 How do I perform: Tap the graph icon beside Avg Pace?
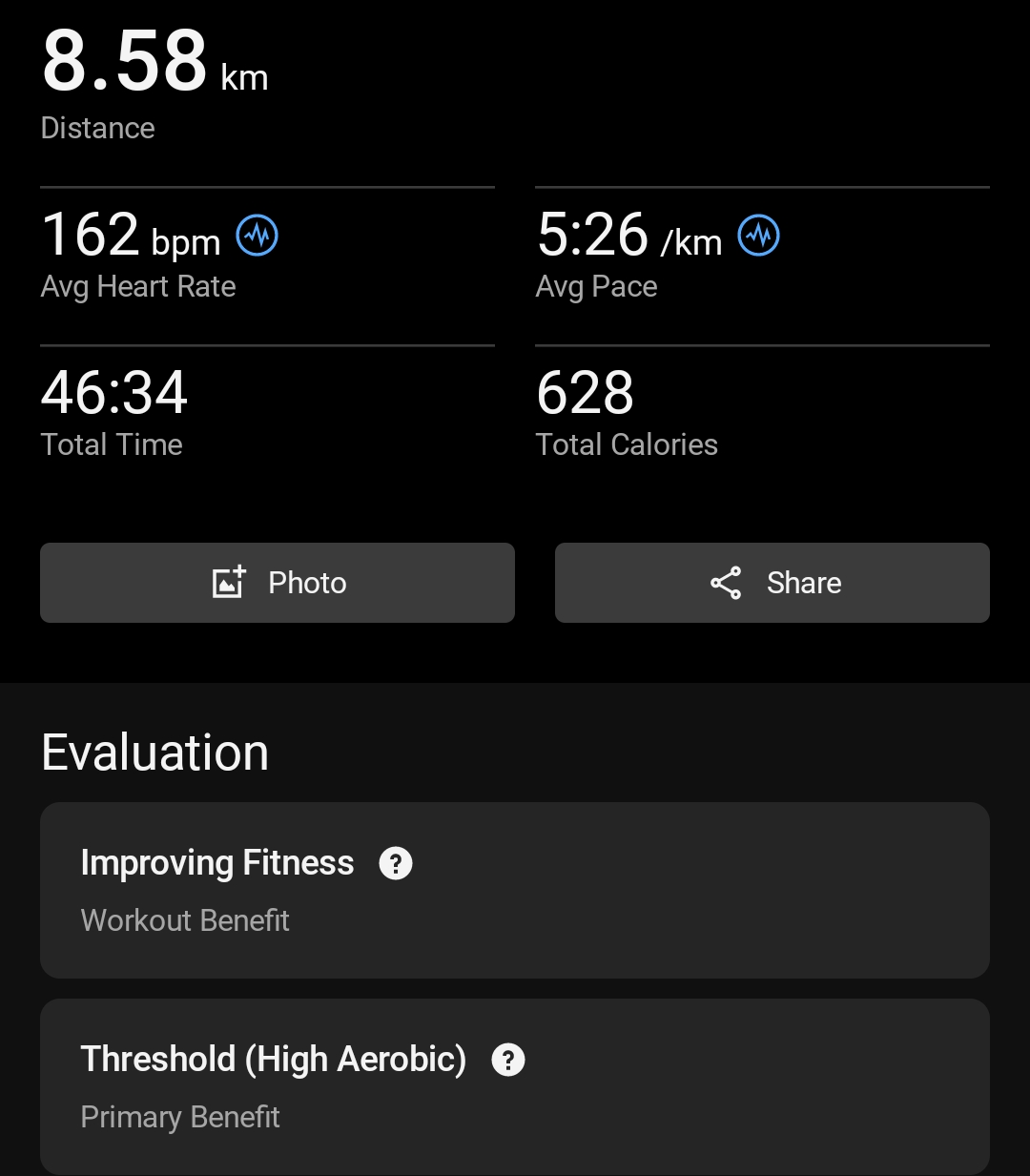tap(759, 235)
